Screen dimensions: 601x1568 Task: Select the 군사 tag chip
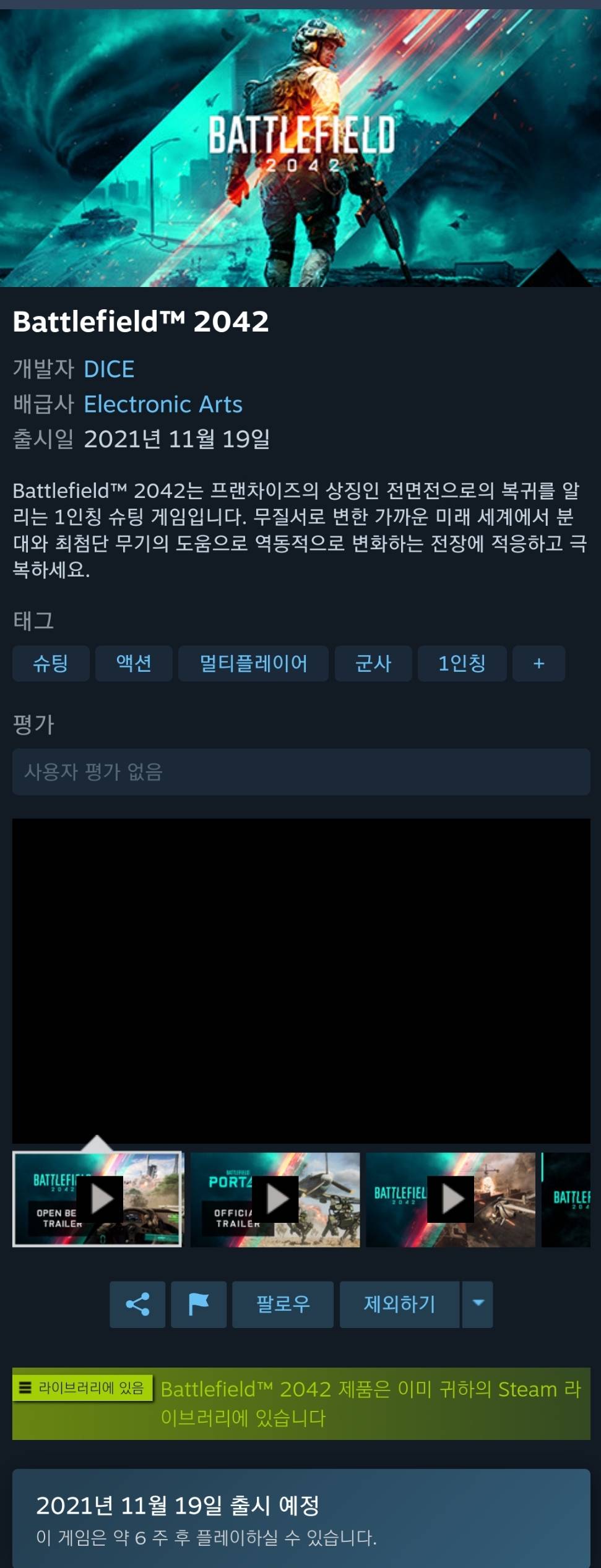(x=373, y=664)
